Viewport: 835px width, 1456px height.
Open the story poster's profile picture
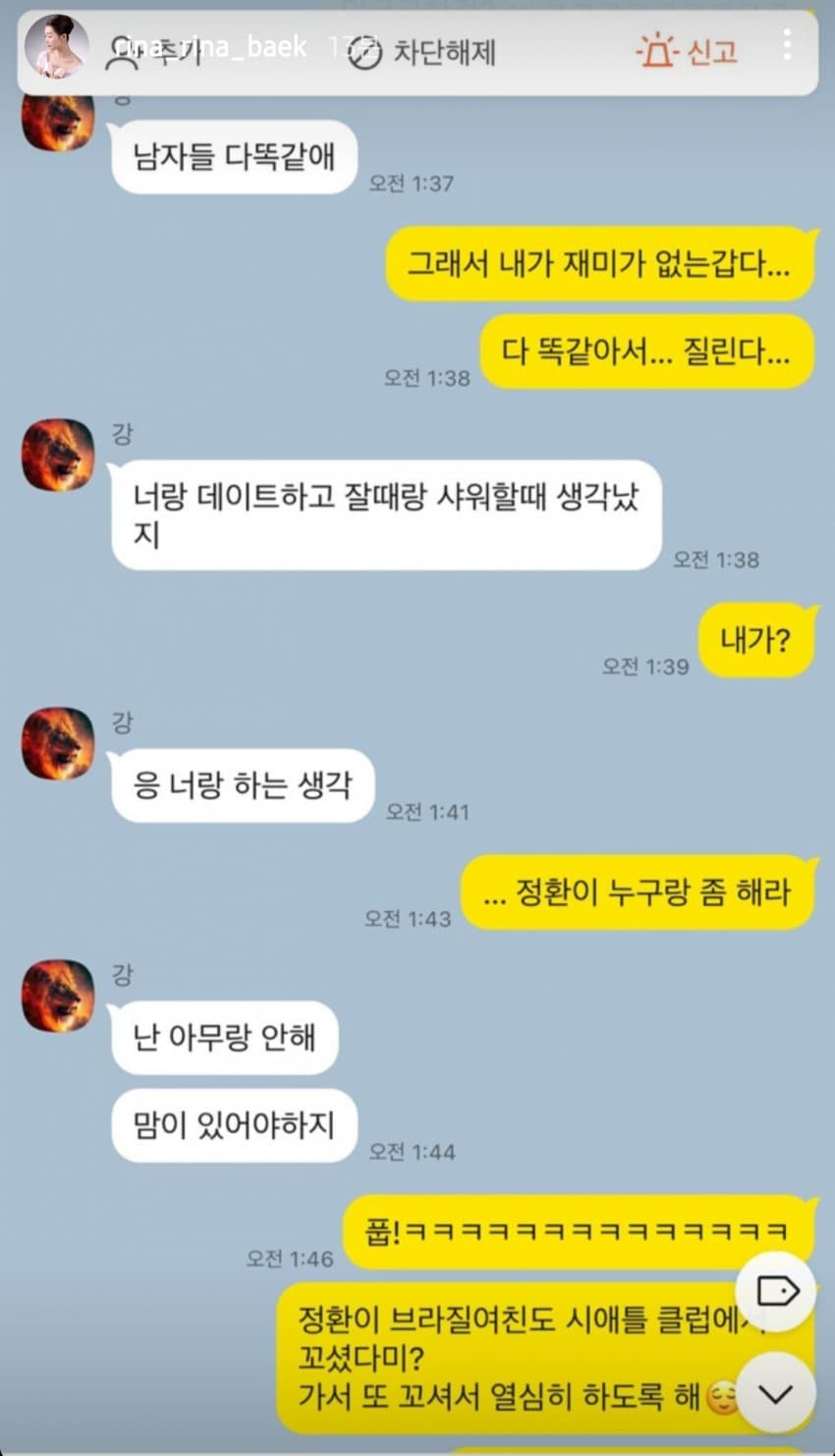click(56, 46)
